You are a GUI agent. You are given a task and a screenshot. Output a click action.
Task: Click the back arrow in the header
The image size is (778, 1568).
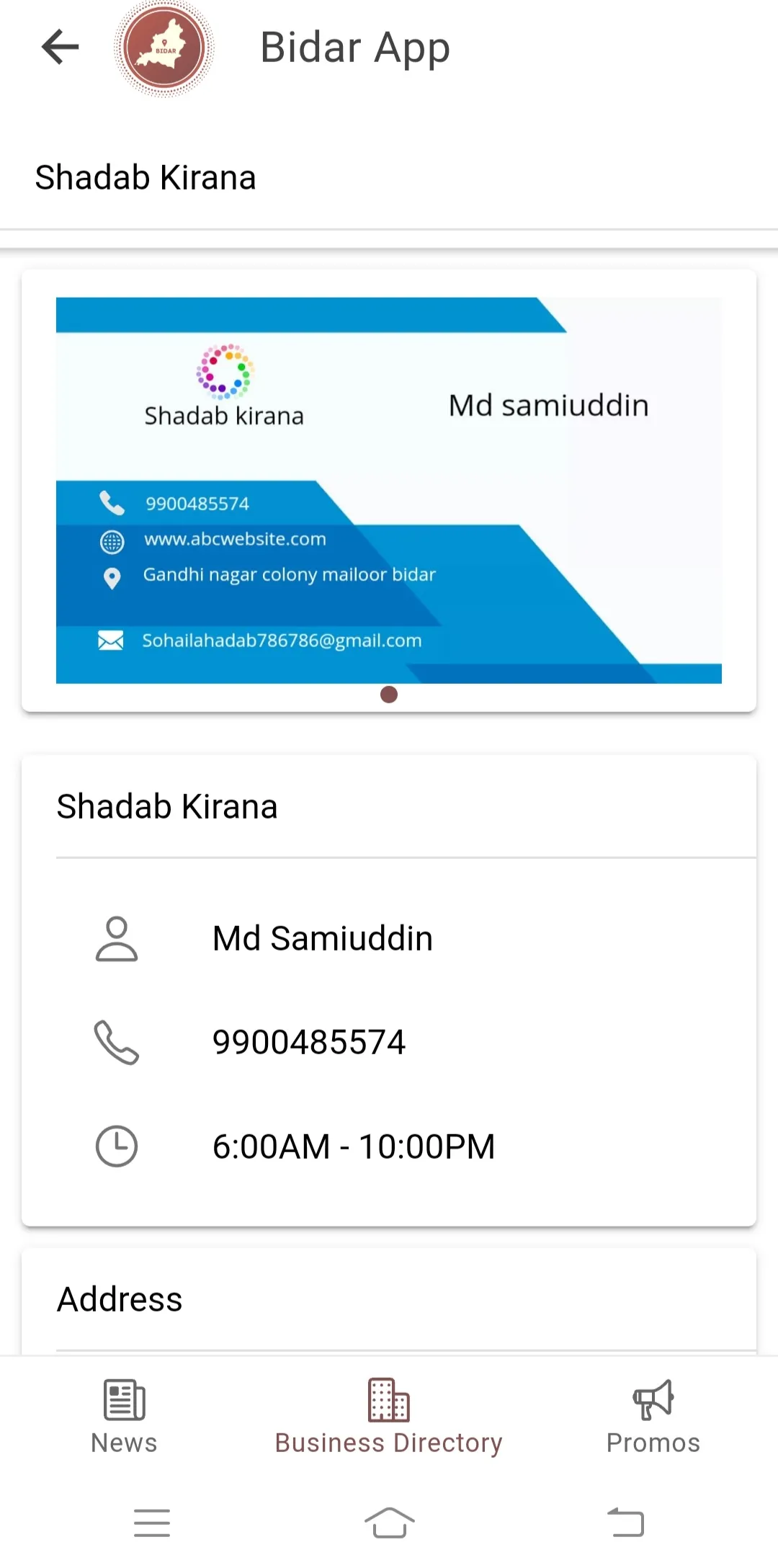click(x=61, y=47)
